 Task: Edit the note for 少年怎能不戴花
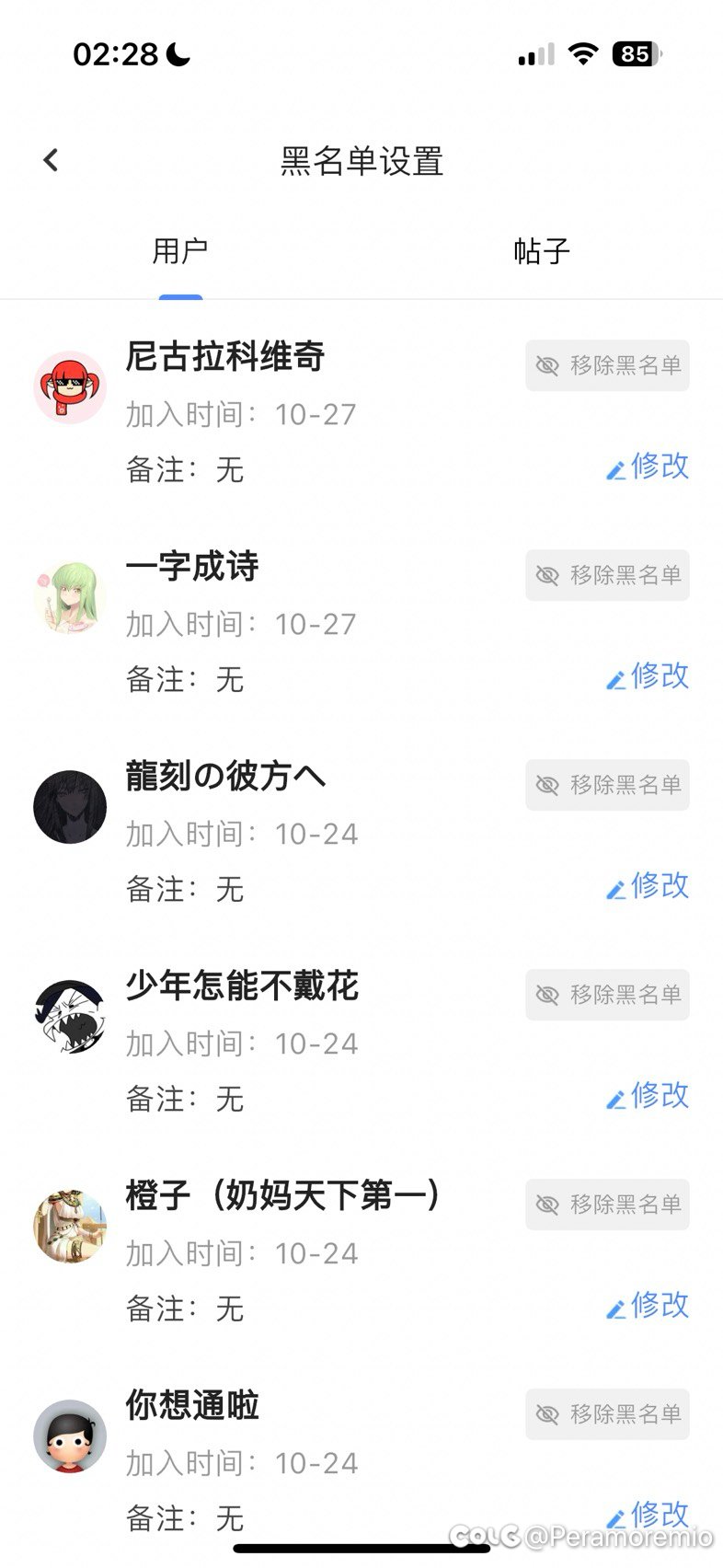tap(648, 1096)
